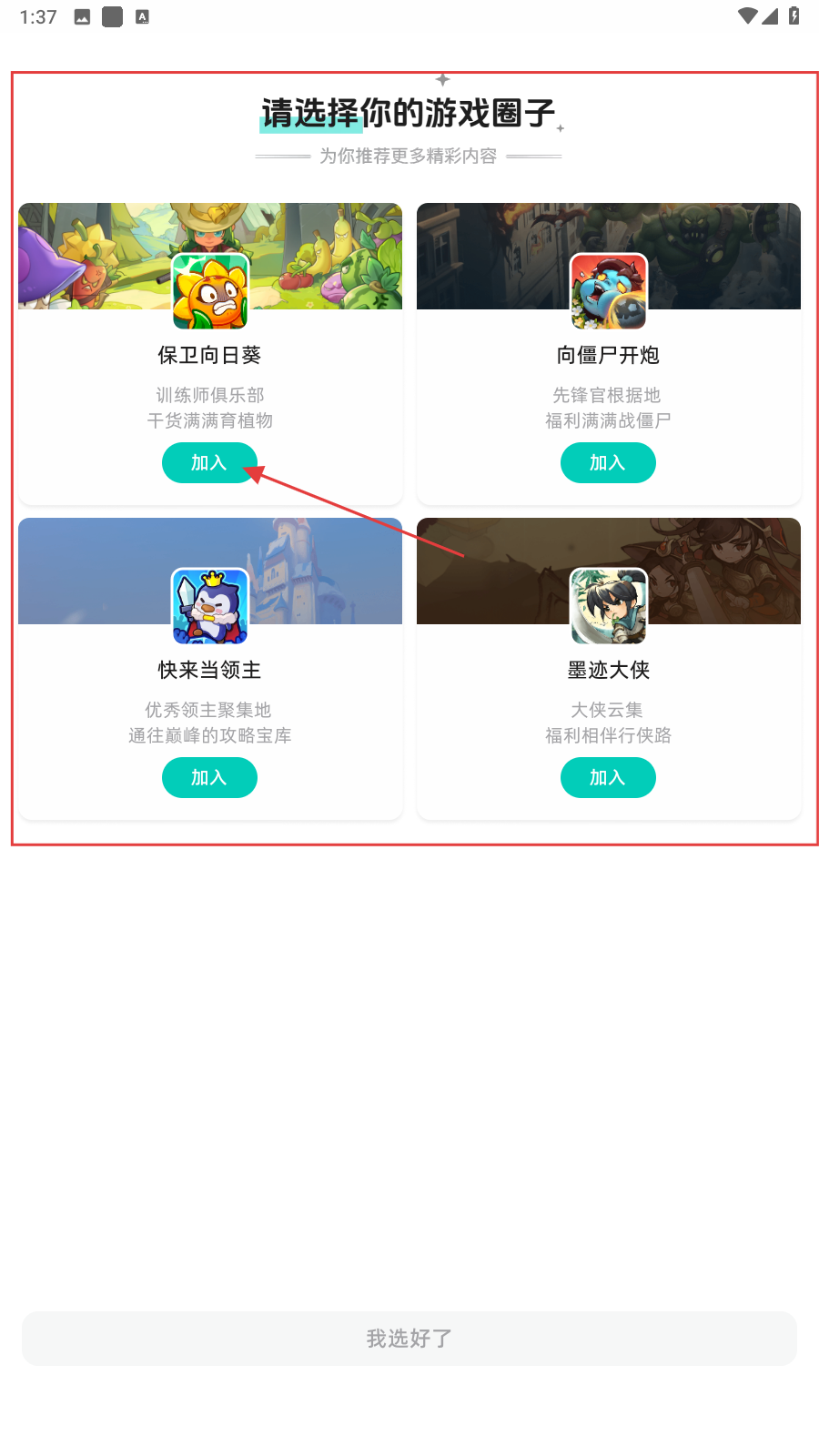
Task: Open the 墨迹大侠 circle card
Action: (x=608, y=670)
